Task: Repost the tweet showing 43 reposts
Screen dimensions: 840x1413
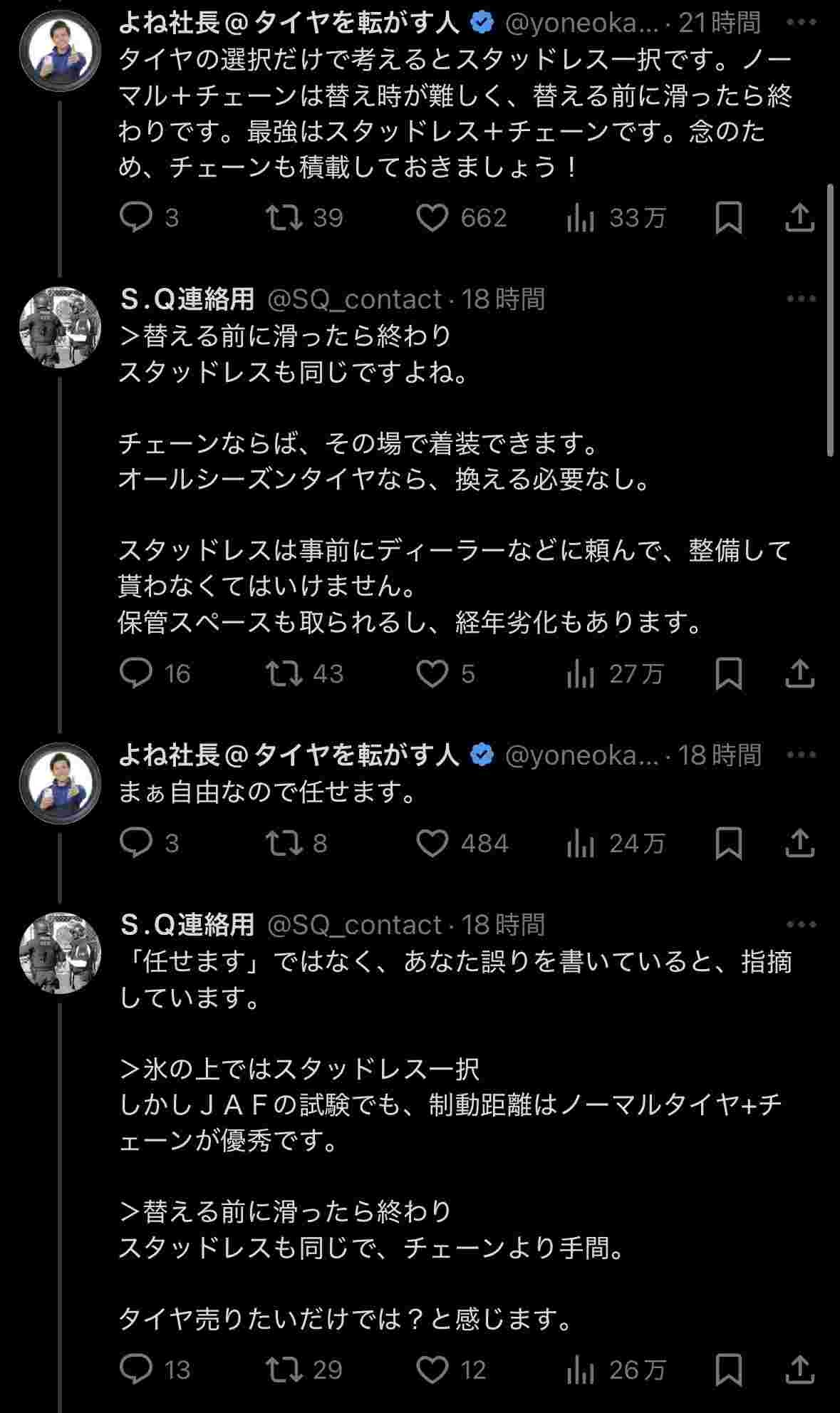Action: click(x=284, y=673)
